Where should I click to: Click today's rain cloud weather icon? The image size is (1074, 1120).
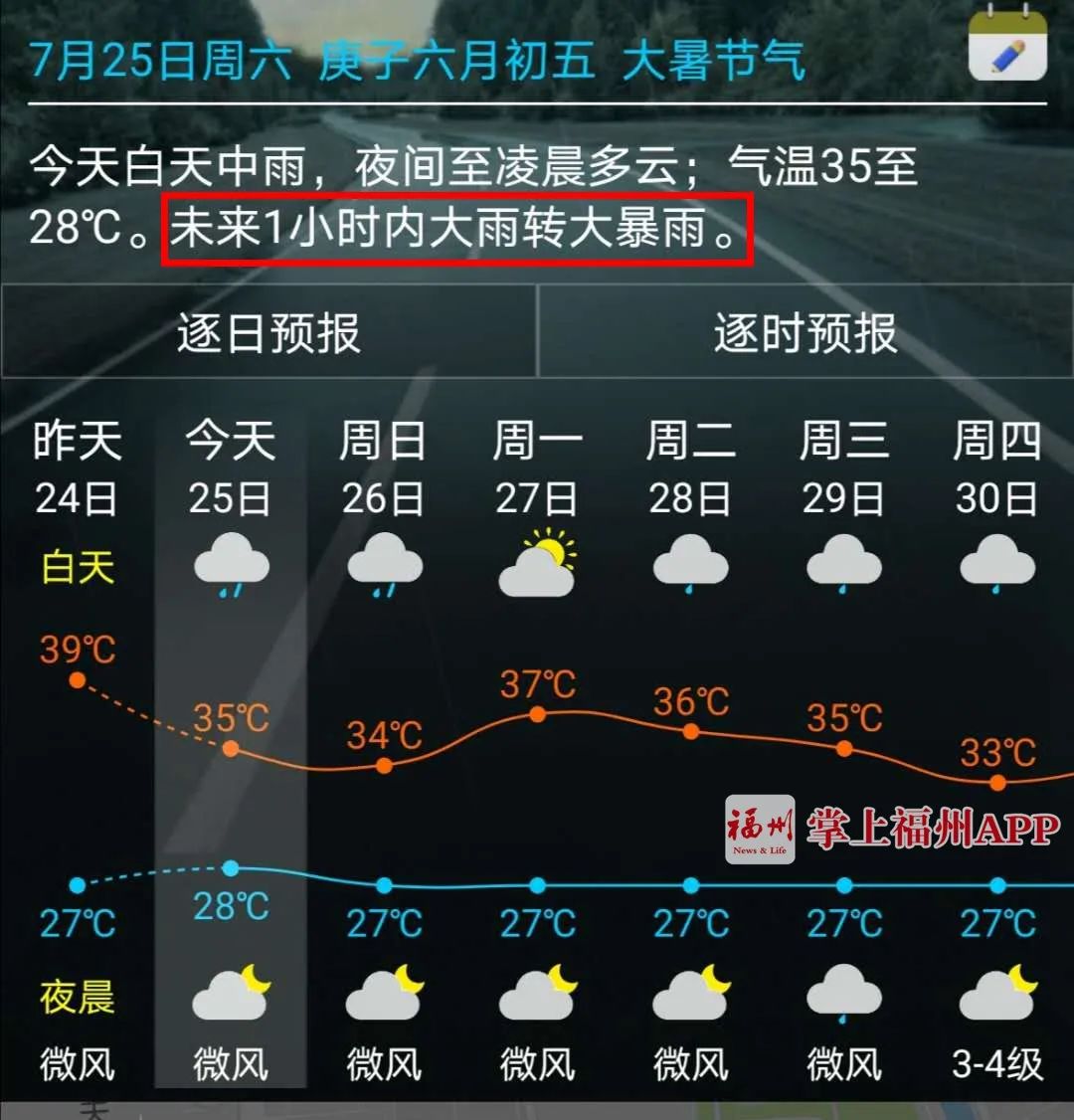231,562
